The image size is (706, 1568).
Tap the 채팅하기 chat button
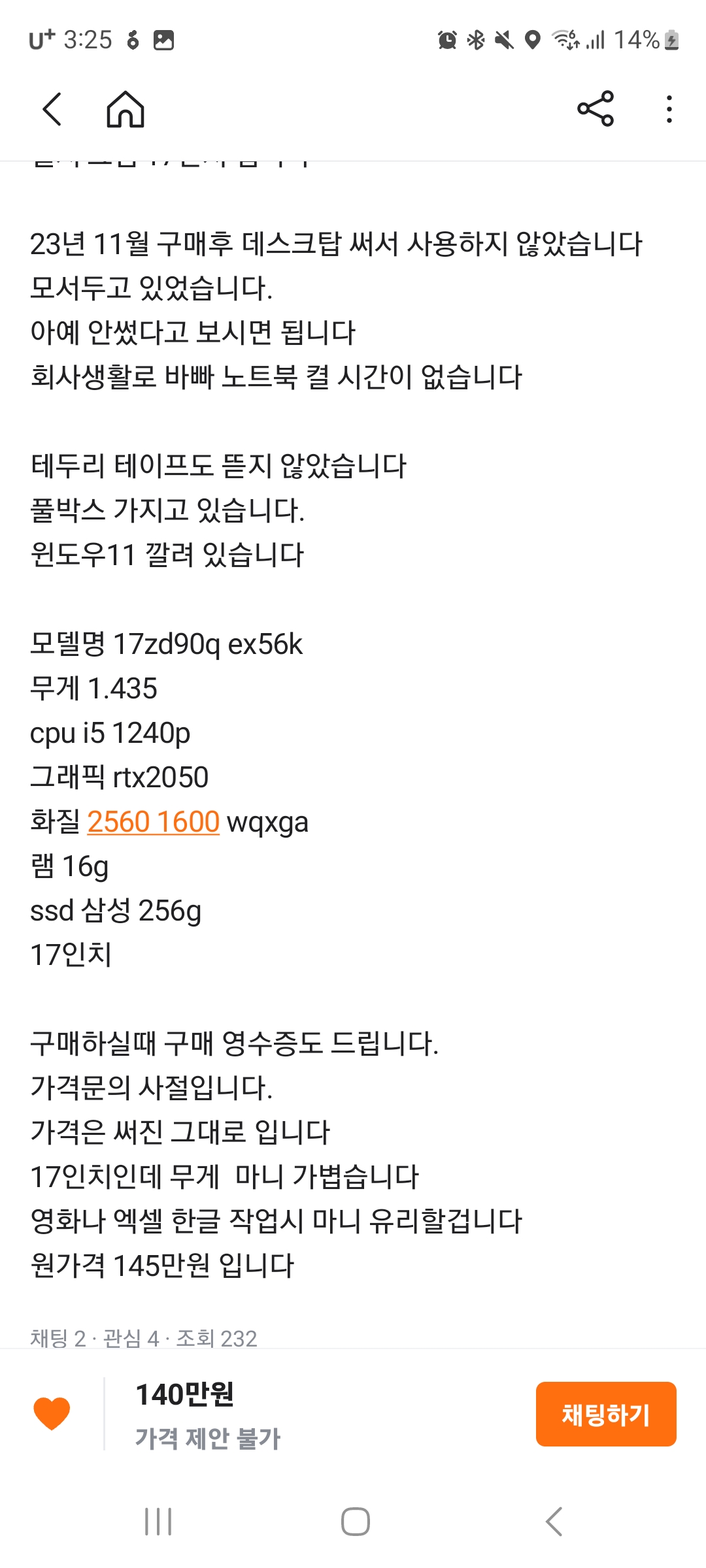coord(606,1414)
